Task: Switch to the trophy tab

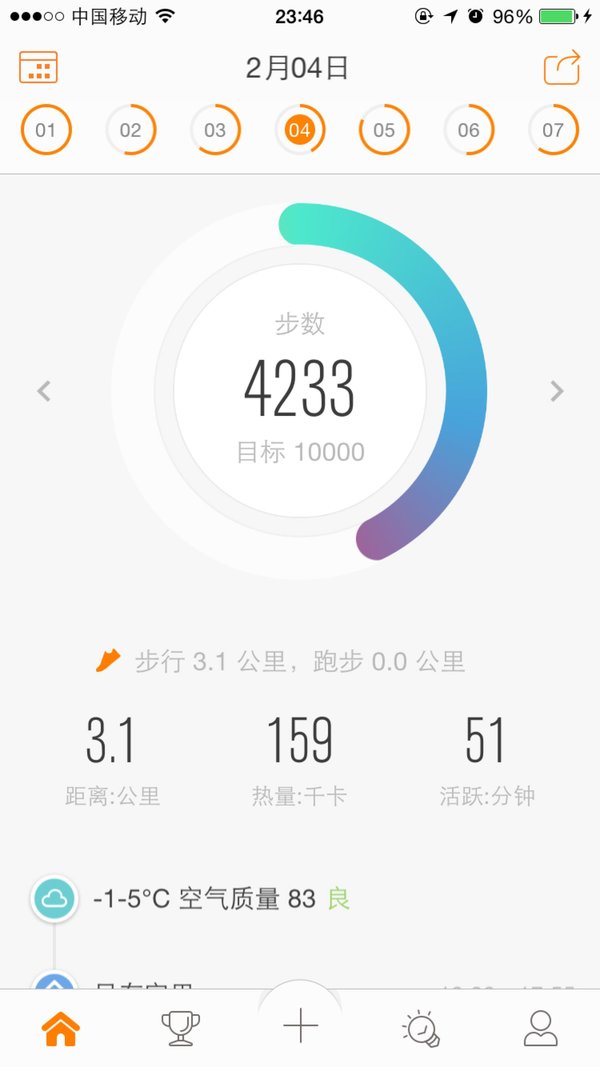Action: coord(180,1028)
